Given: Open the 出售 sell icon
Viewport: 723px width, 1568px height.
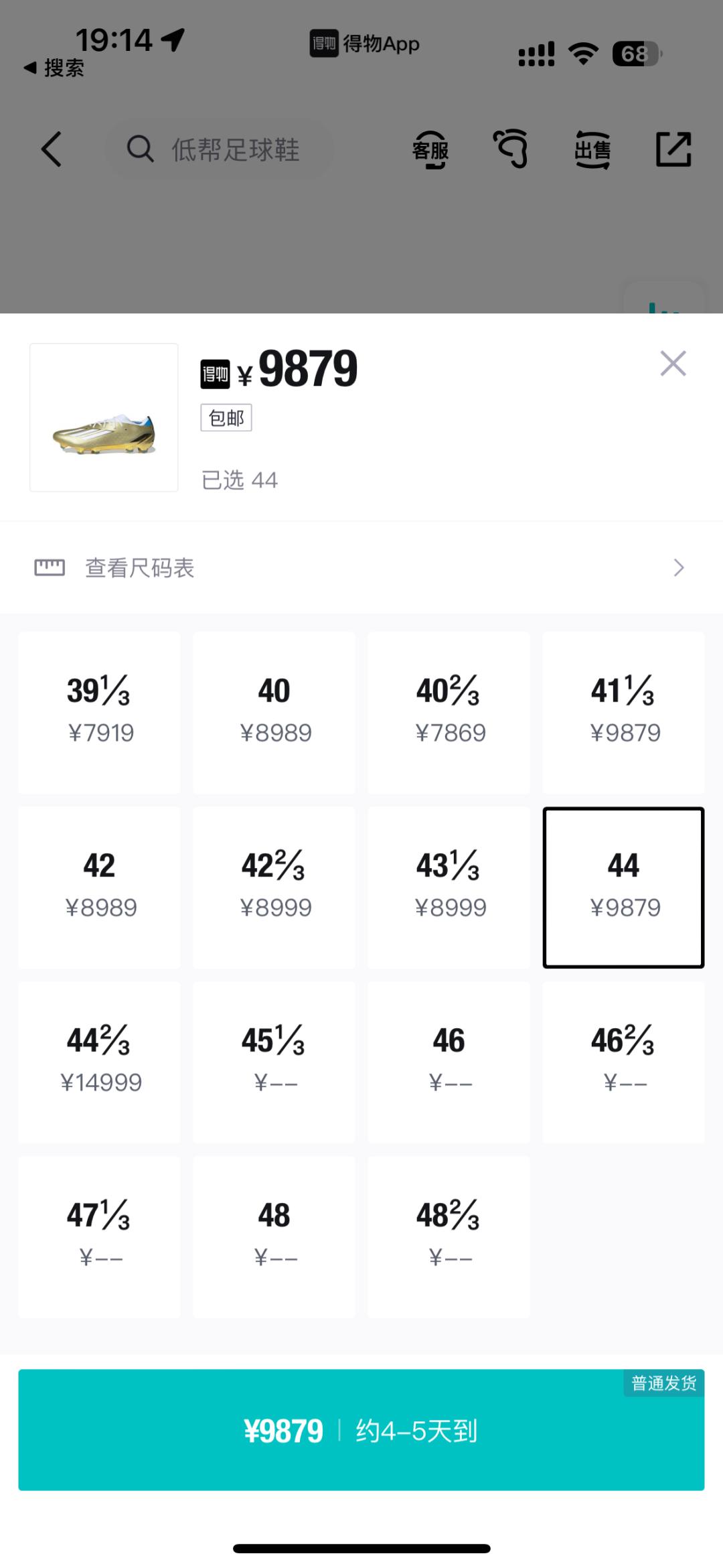Looking at the screenshot, I should [x=592, y=150].
